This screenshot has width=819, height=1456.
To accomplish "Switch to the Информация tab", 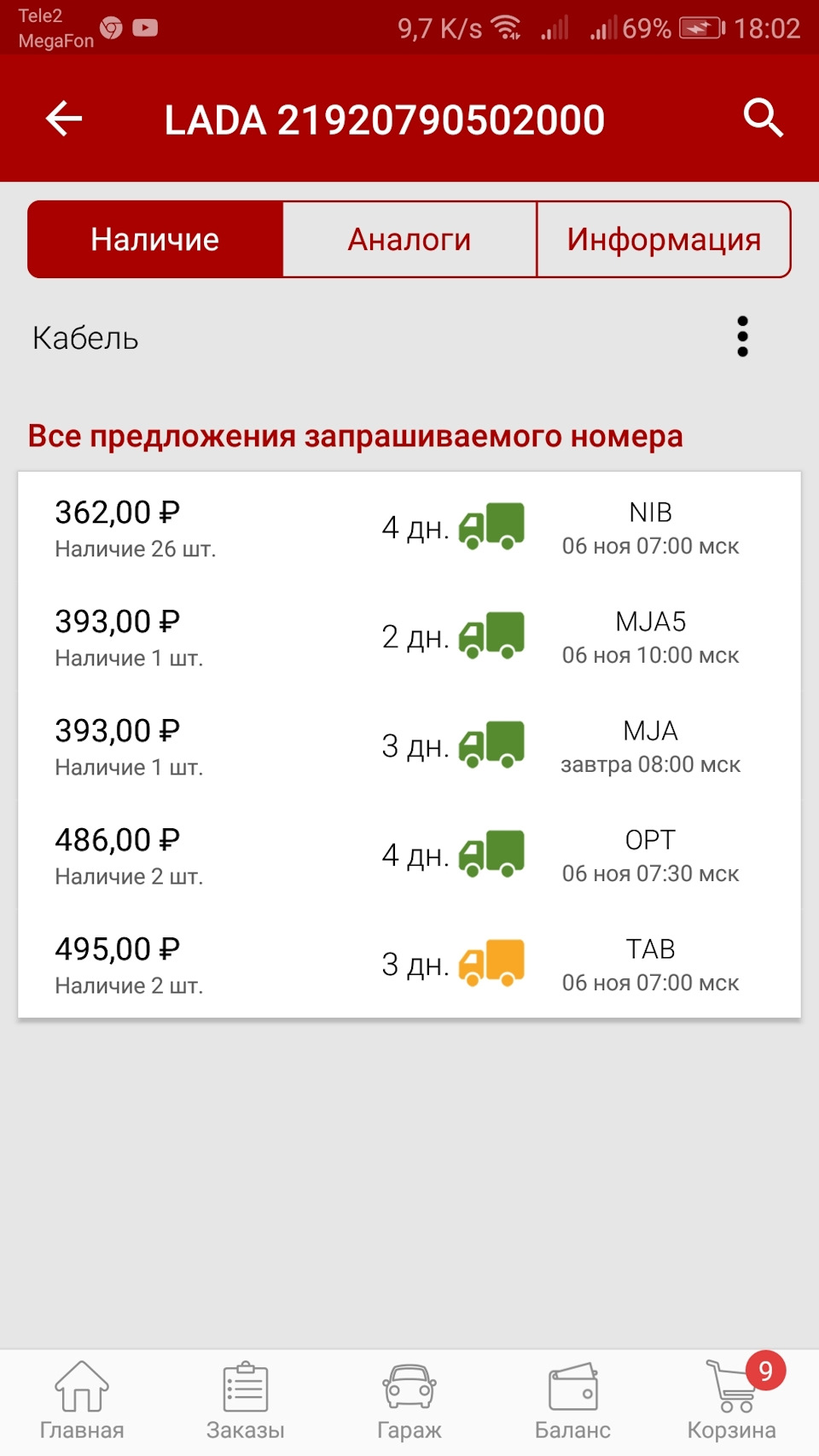I will coord(664,240).
